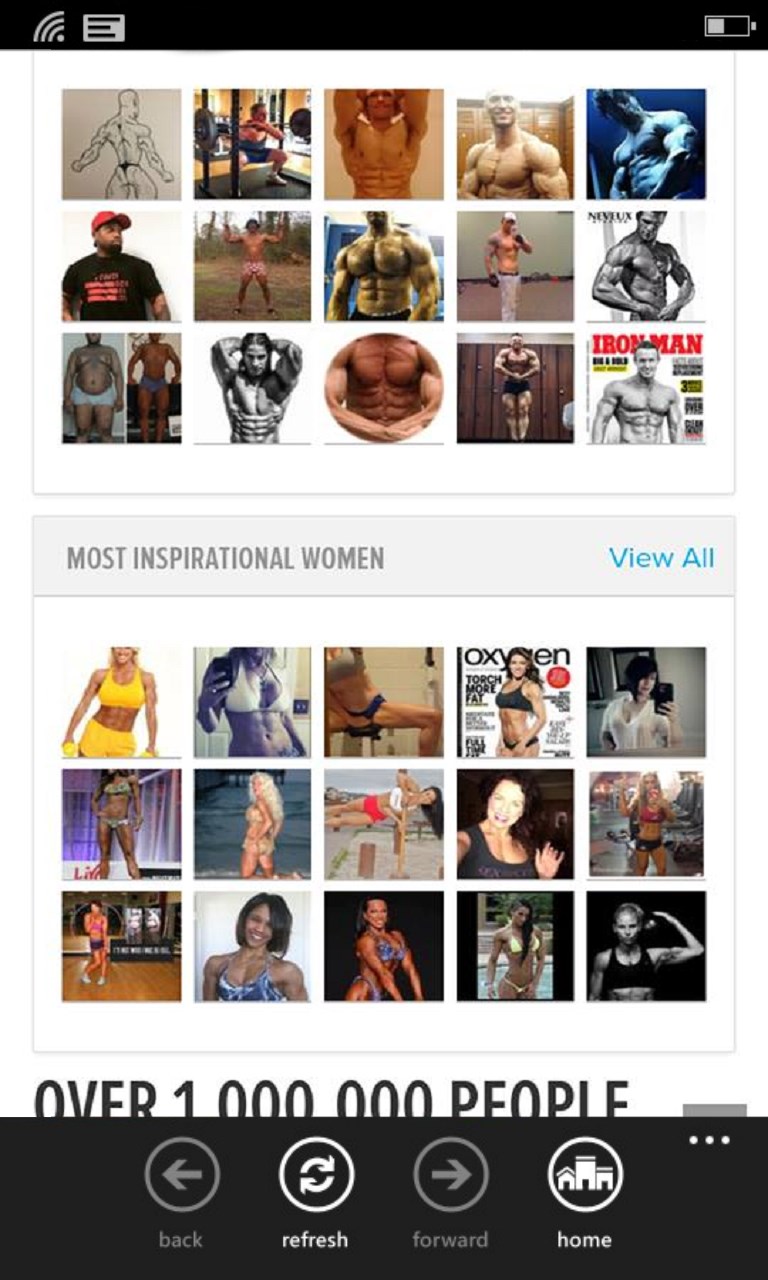The image size is (768, 1280).
Task: Open the pencil sketch bodybuilder thumbnail
Action: pos(122,144)
